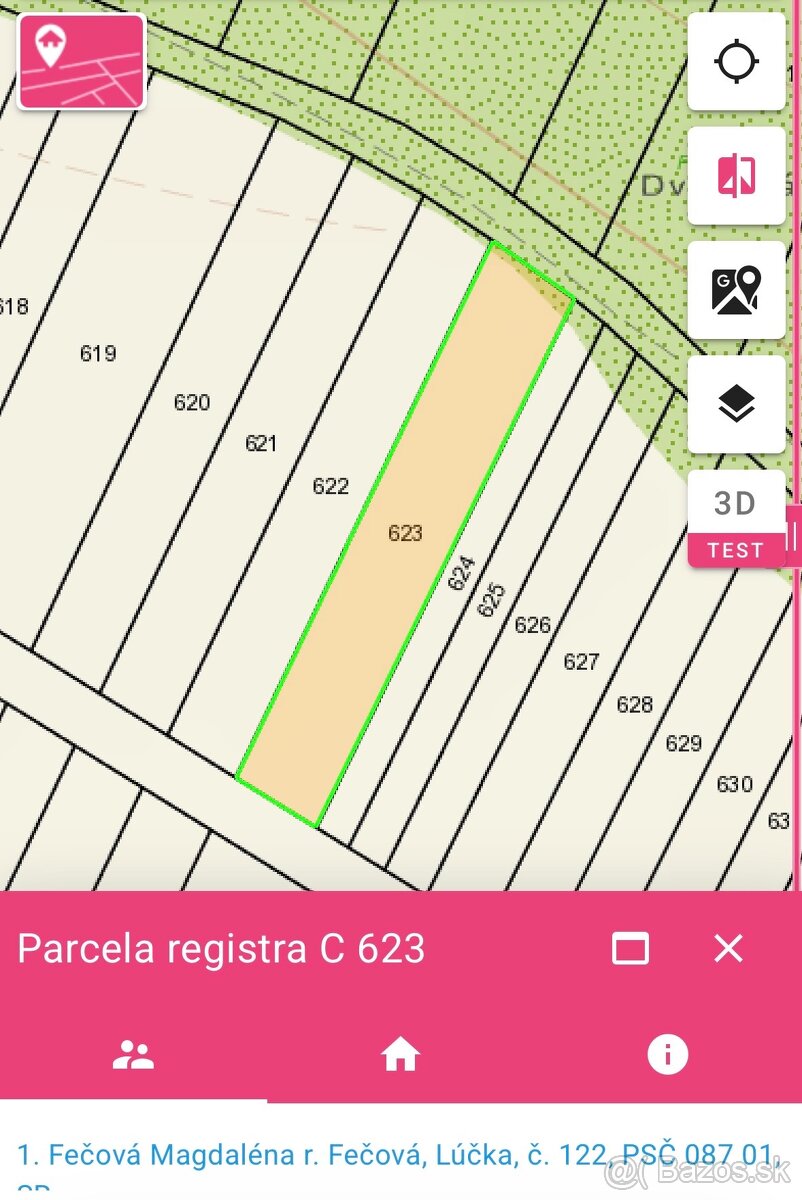Image resolution: width=802 pixels, height=1200 pixels.
Task: Open location in Google Maps
Action: (x=736, y=290)
